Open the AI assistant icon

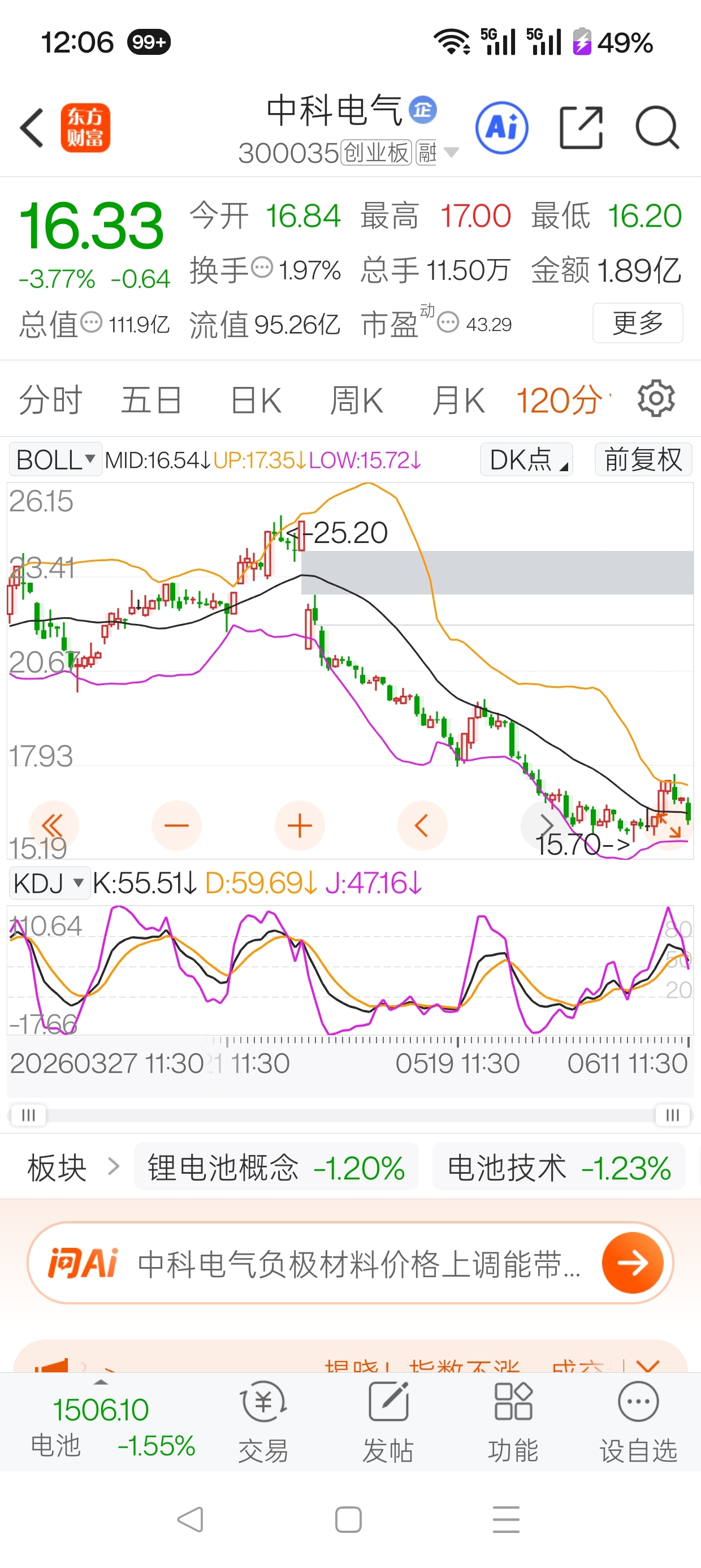(502, 128)
